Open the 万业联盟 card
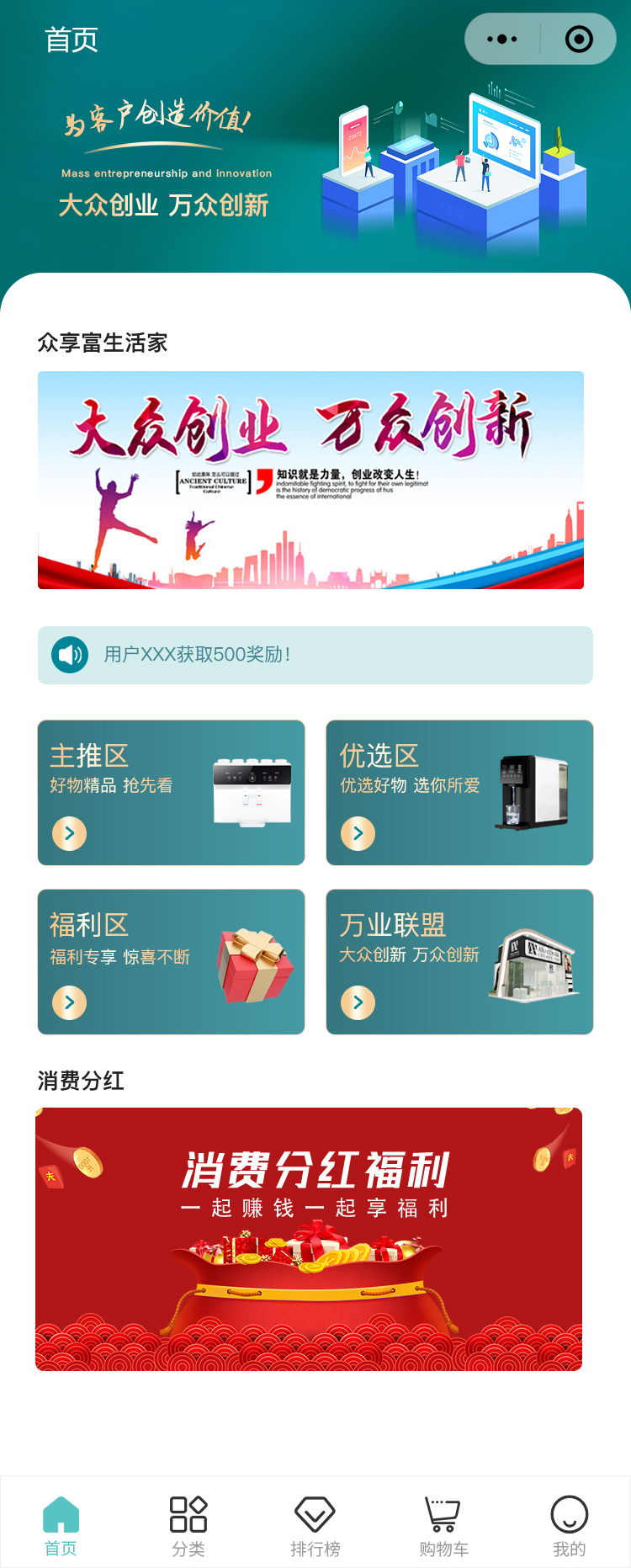Image resolution: width=631 pixels, height=1568 pixels. pos(459,961)
